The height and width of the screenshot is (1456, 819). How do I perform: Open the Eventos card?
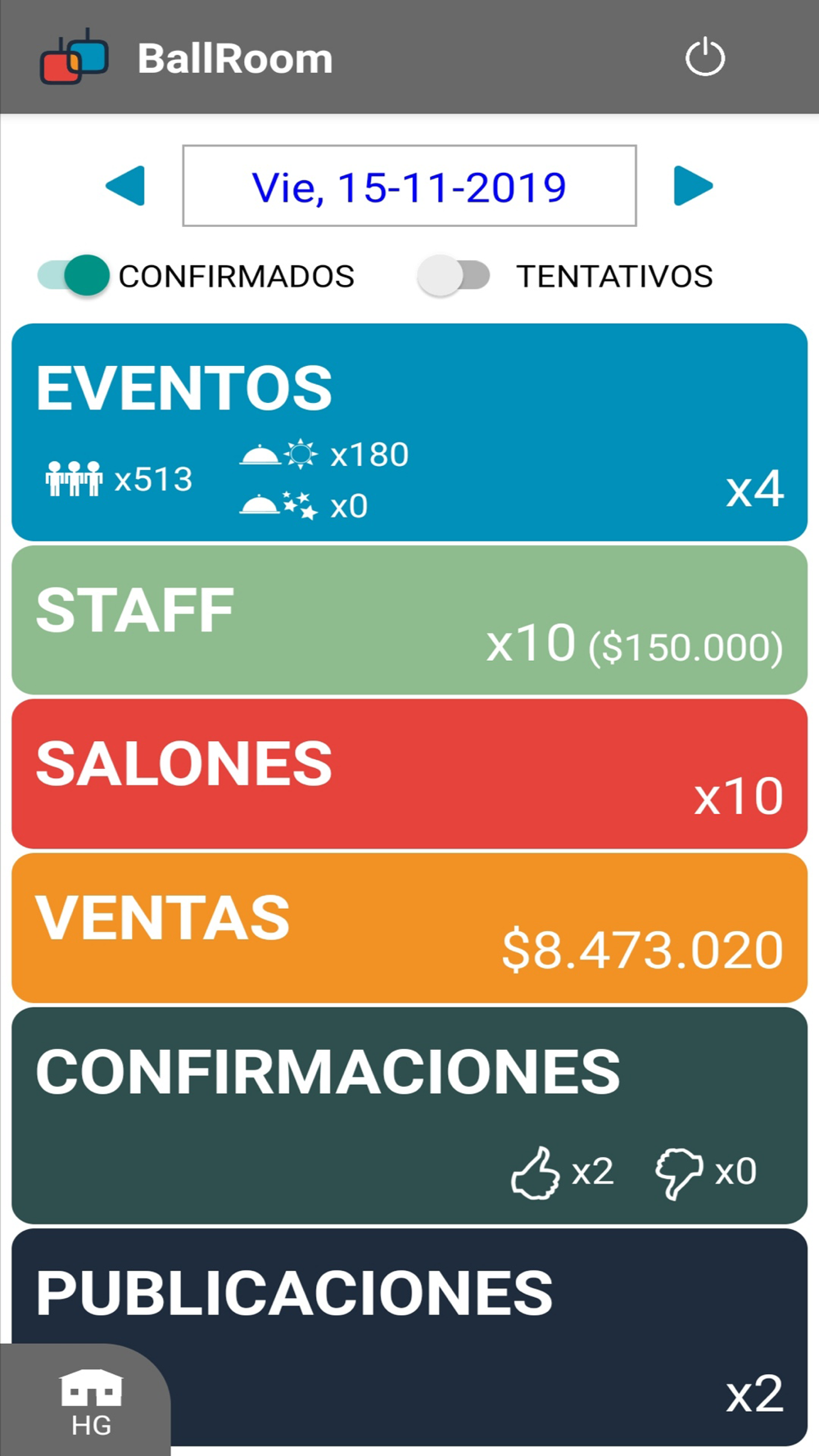409,432
